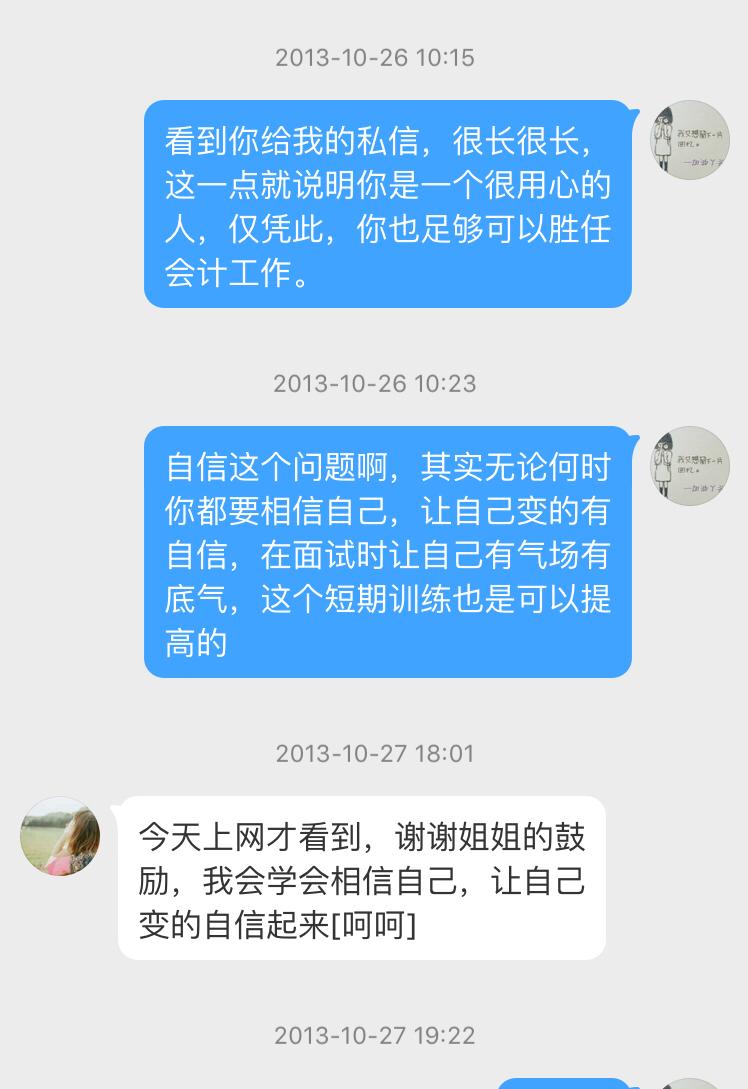Viewport: 748px width, 1089px height.
Task: Open sender's avatar beside the 看到你给我的私信 message
Action: tap(689, 140)
